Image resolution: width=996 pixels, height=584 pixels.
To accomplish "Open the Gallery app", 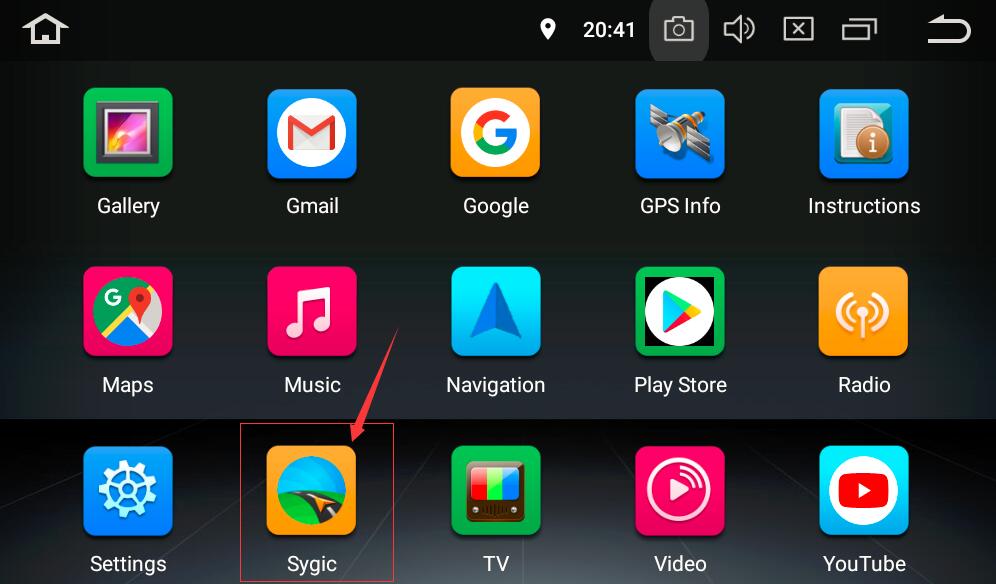I will tap(128, 133).
